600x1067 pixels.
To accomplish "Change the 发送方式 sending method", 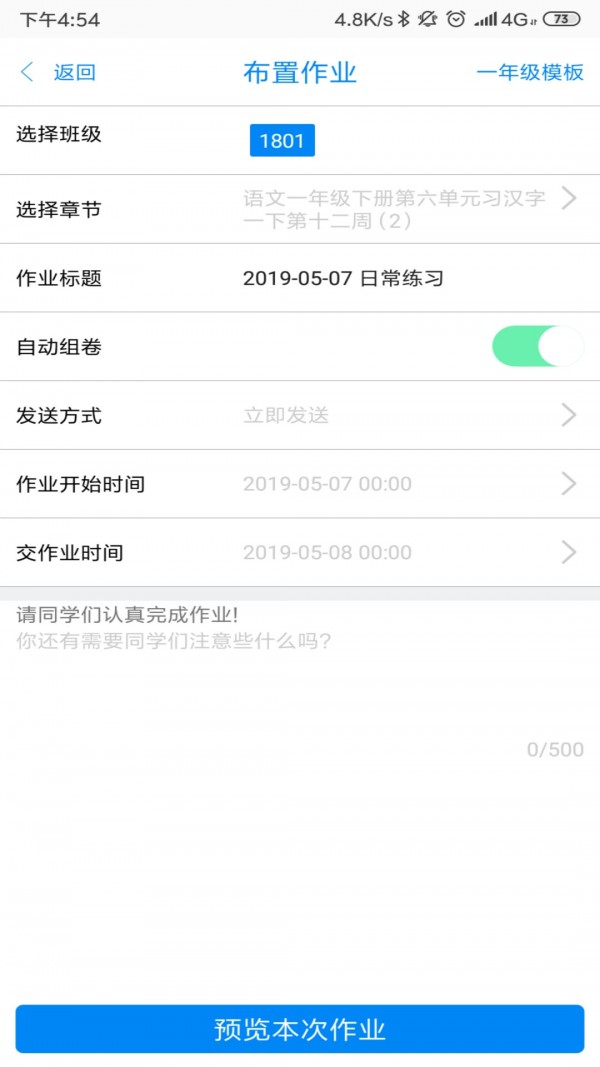I will 300,415.
